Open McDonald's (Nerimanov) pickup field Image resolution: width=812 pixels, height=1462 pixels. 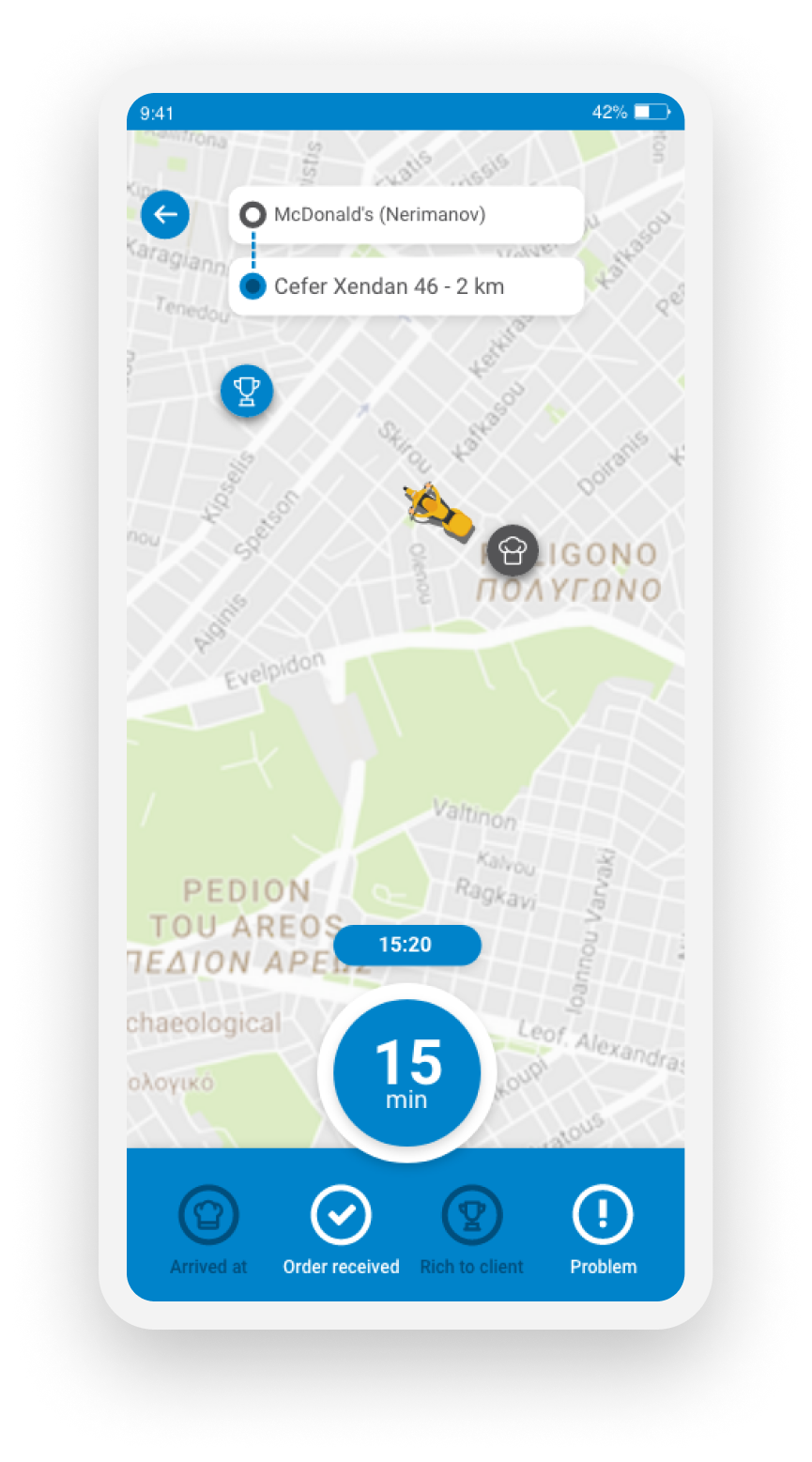tap(406, 215)
